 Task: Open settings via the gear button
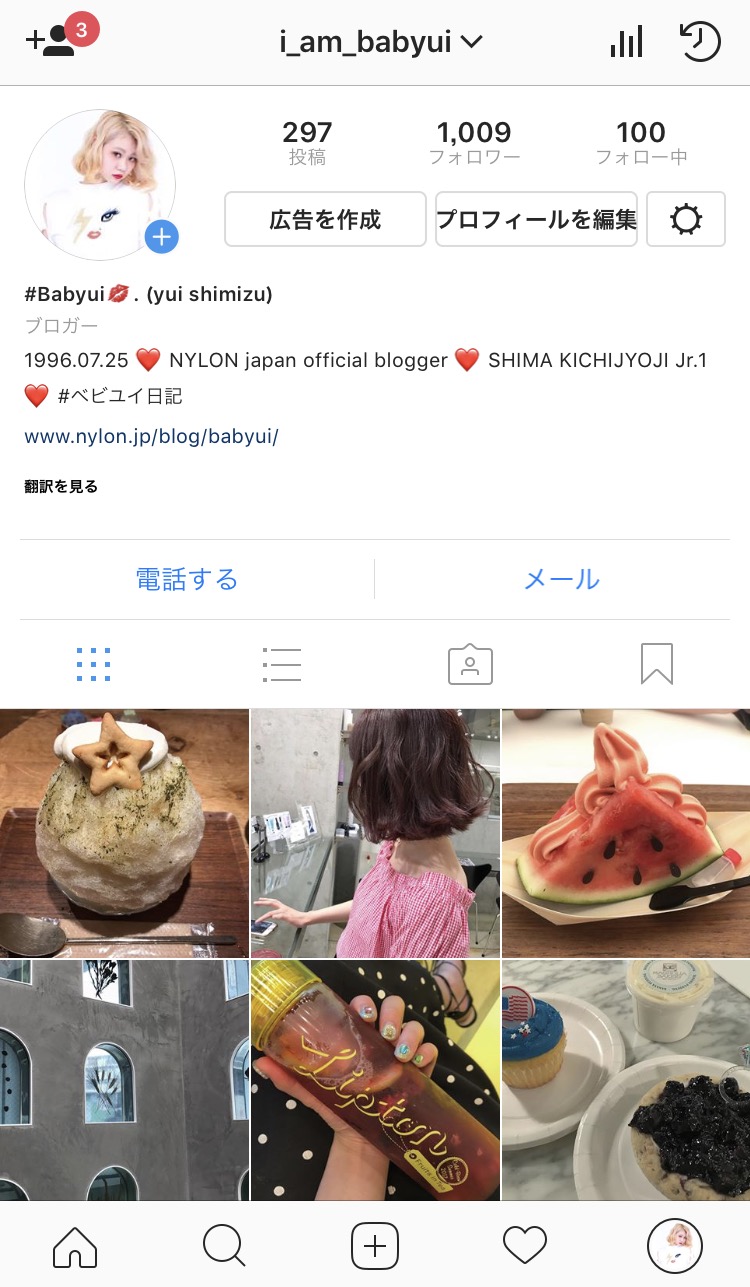pos(686,219)
